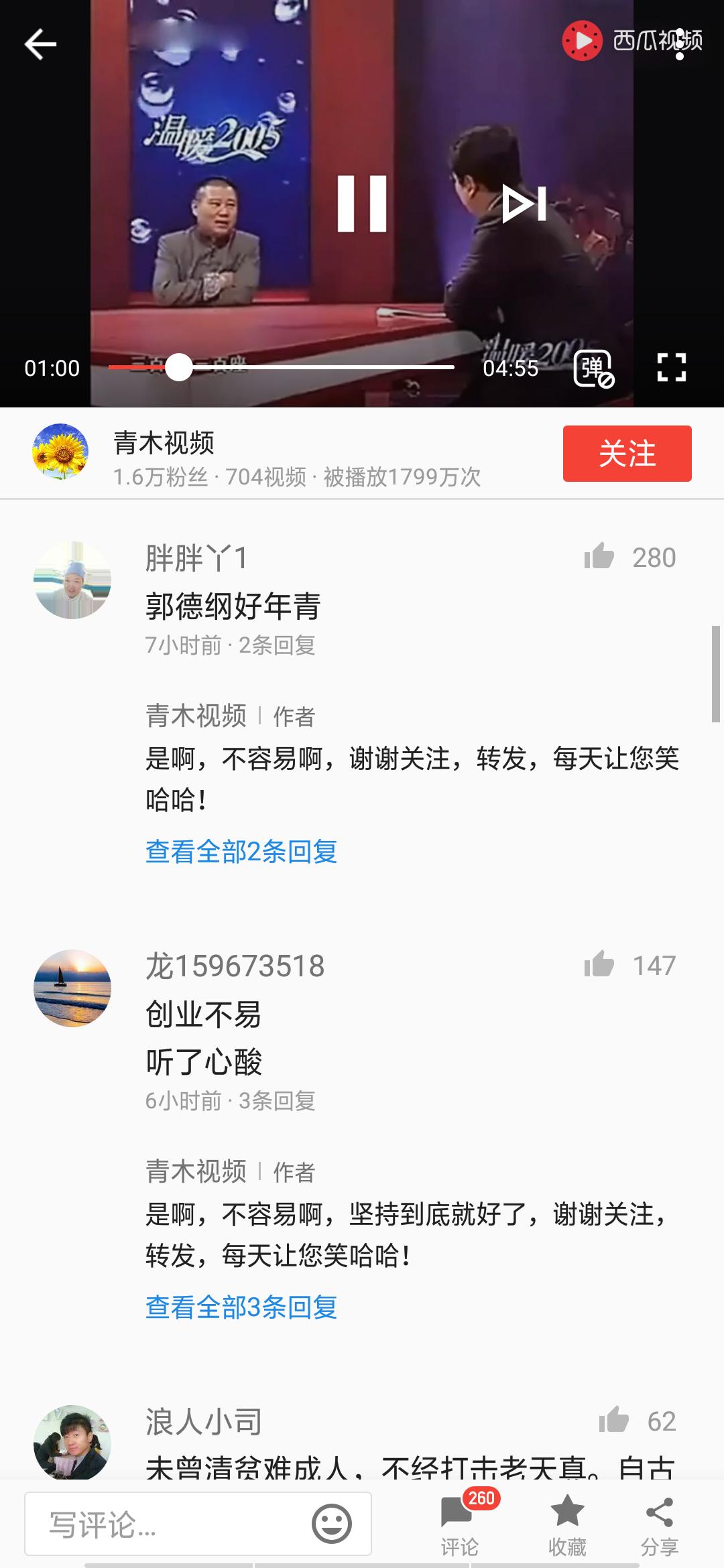This screenshot has height=1568, width=724.
Task: Follow the creator via the 关注 button
Action: click(627, 453)
